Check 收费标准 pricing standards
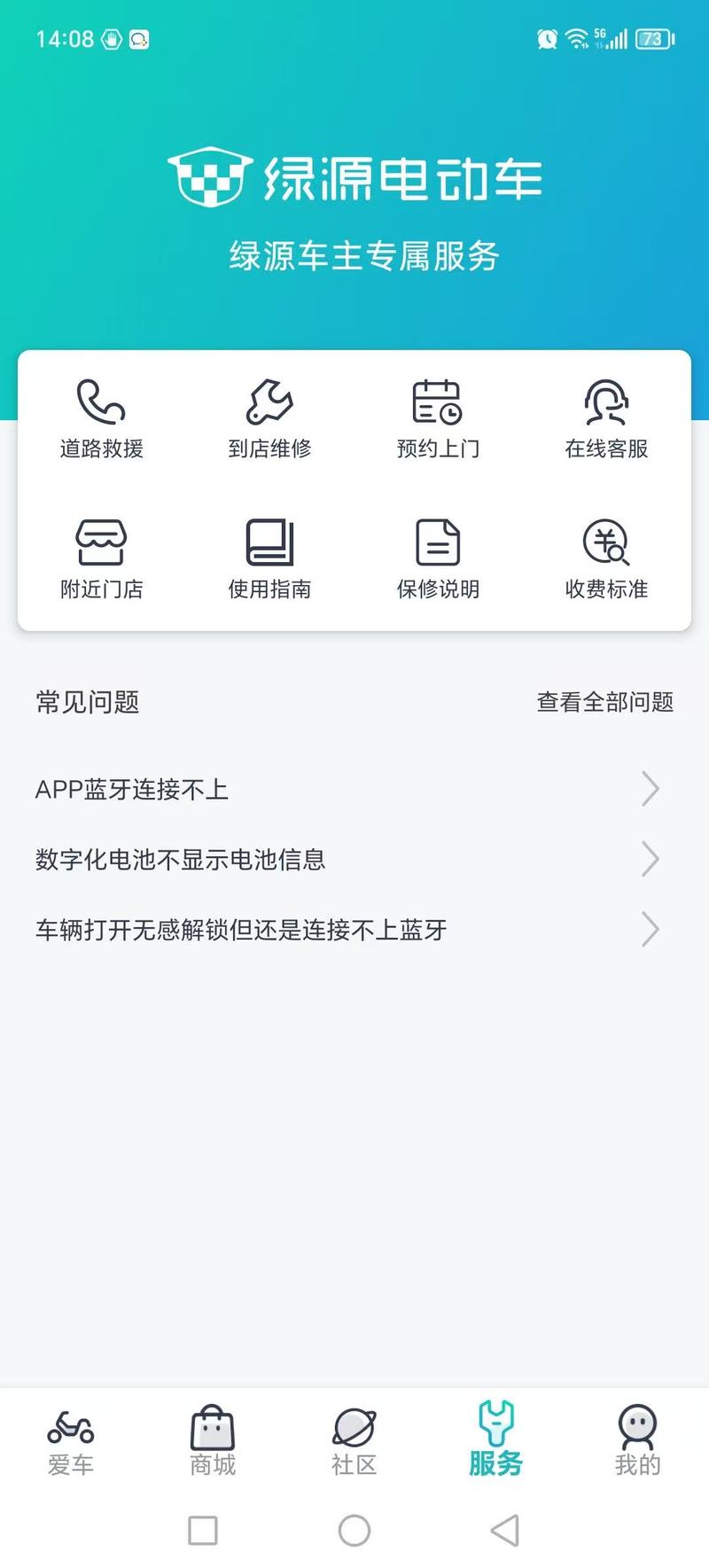 click(606, 560)
